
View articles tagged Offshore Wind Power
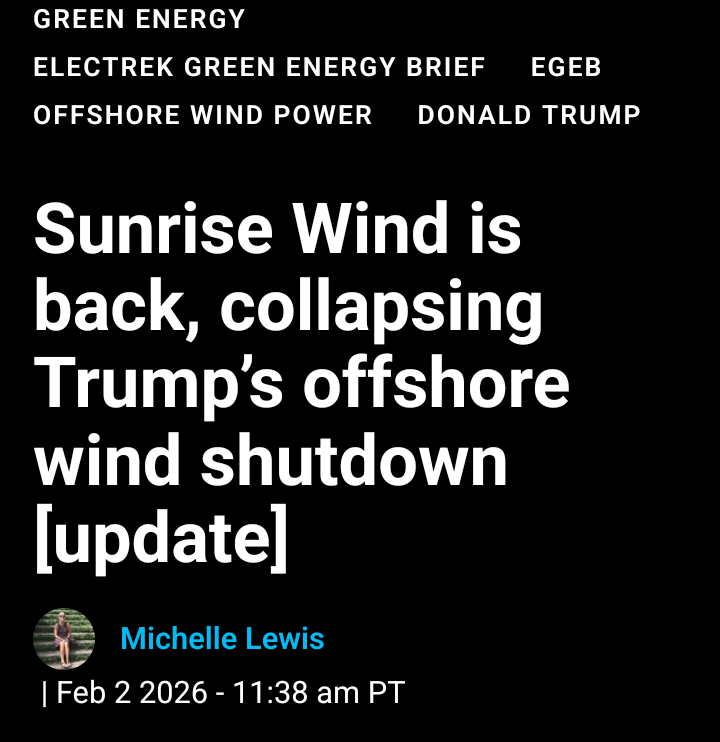(203, 115)
